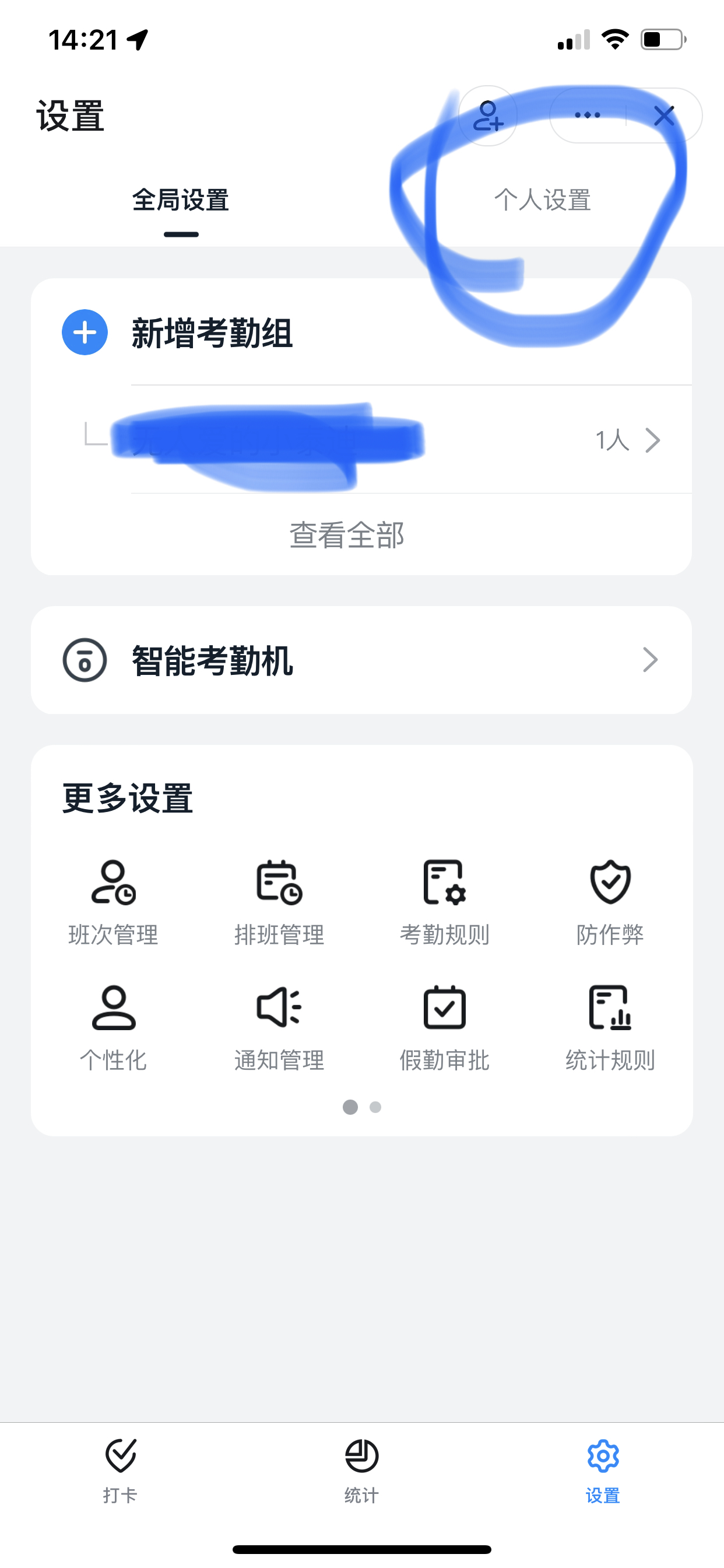Open the three-dot more menu
This screenshot has height=1568, width=724.
587,116
